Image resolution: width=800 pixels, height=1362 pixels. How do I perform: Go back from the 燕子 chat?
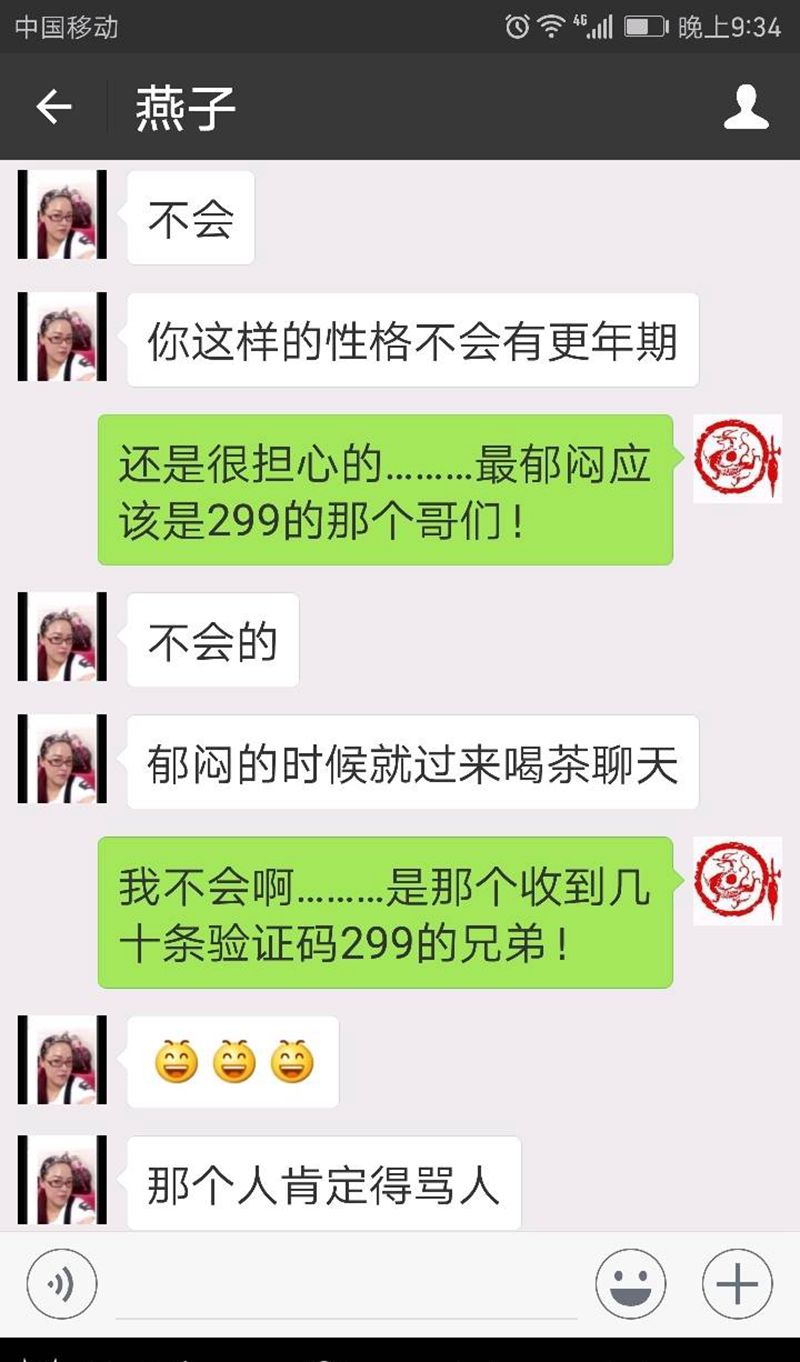(x=54, y=107)
